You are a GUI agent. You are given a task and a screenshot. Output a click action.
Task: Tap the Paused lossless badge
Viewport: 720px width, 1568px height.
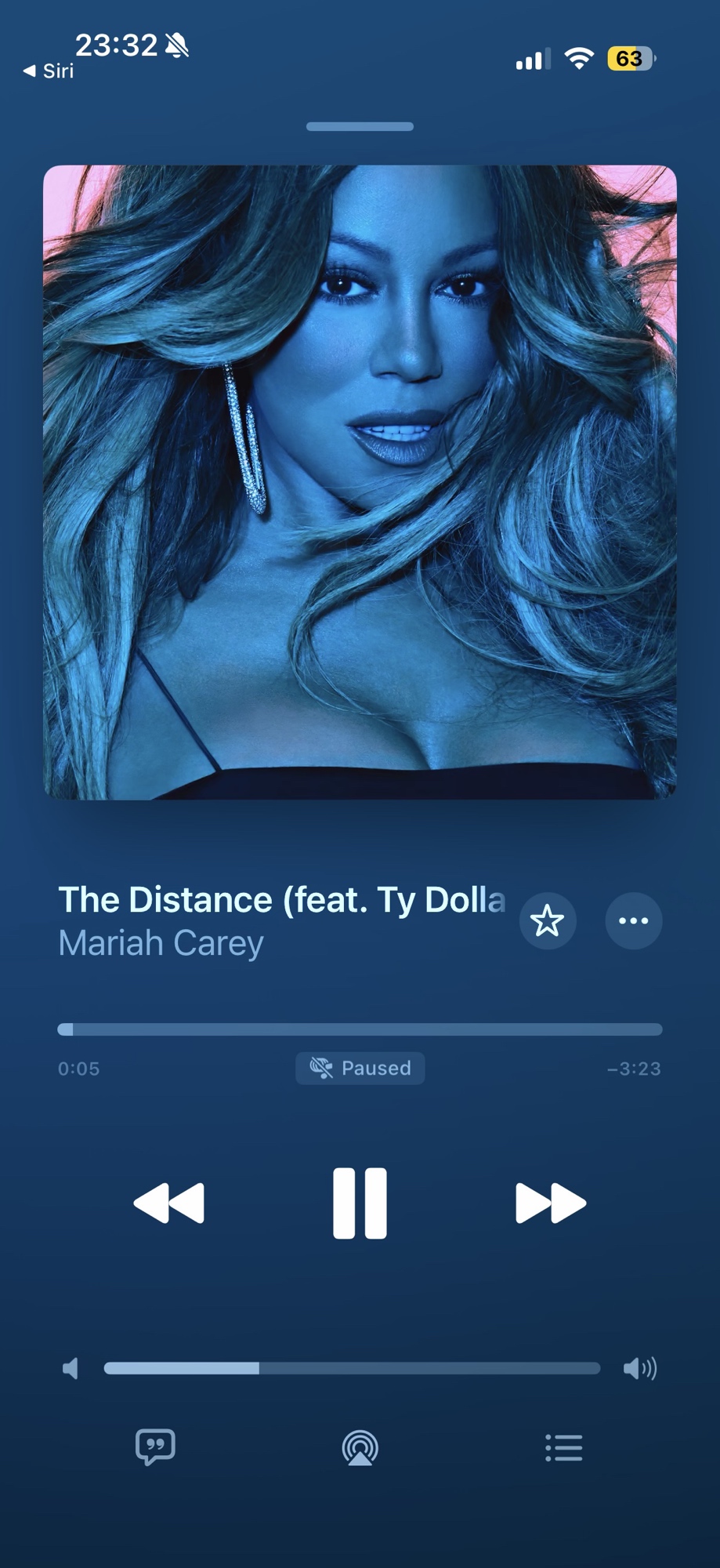[x=360, y=1068]
